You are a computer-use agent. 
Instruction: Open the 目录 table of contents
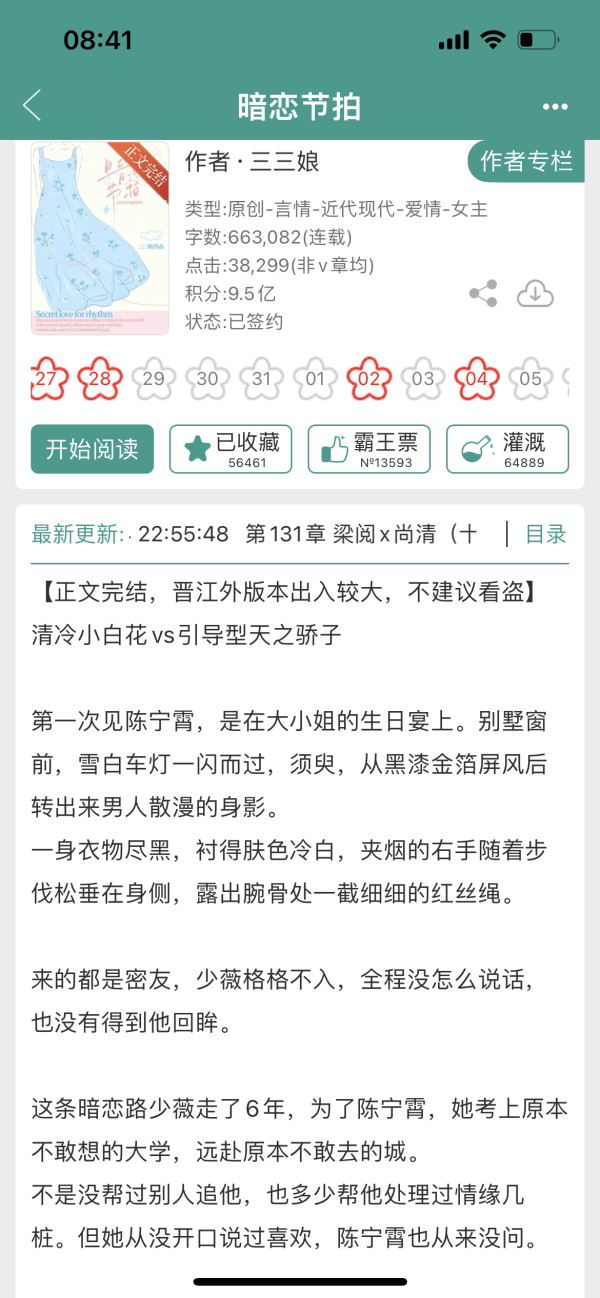pyautogui.click(x=546, y=534)
